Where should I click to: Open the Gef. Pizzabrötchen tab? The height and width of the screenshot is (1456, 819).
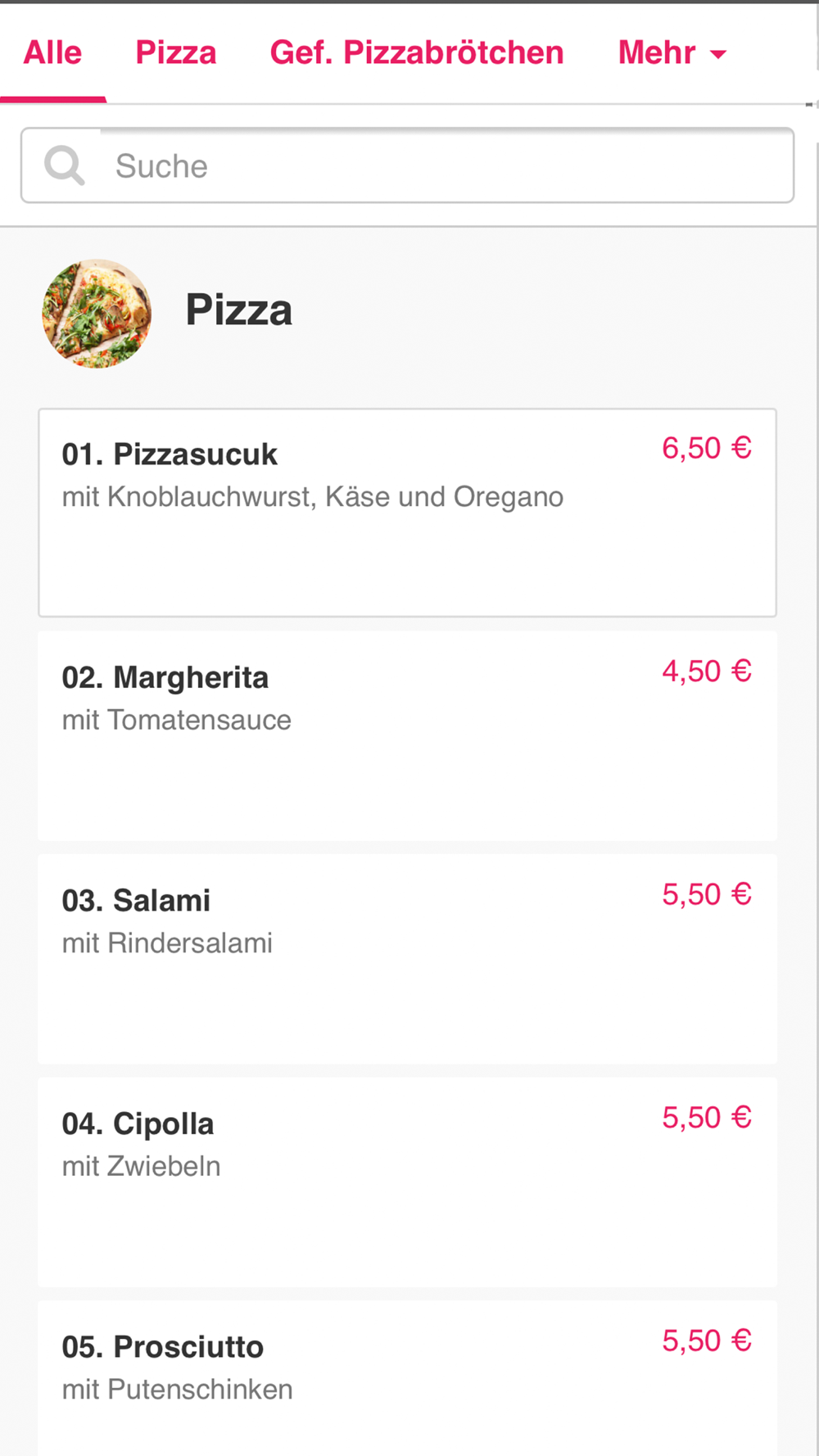pyautogui.click(x=417, y=53)
